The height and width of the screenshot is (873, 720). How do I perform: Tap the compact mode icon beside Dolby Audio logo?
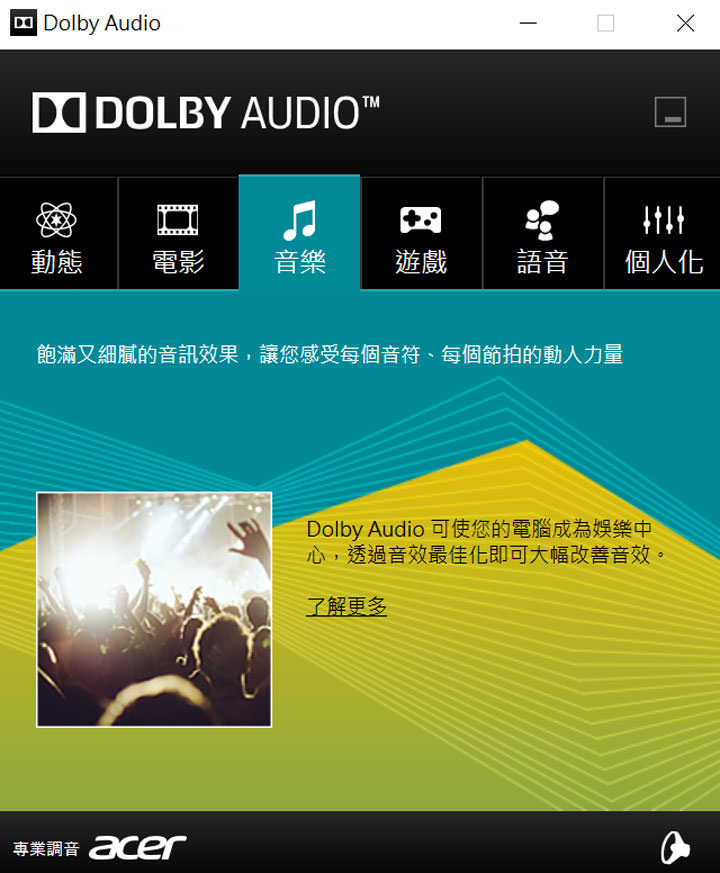point(670,112)
